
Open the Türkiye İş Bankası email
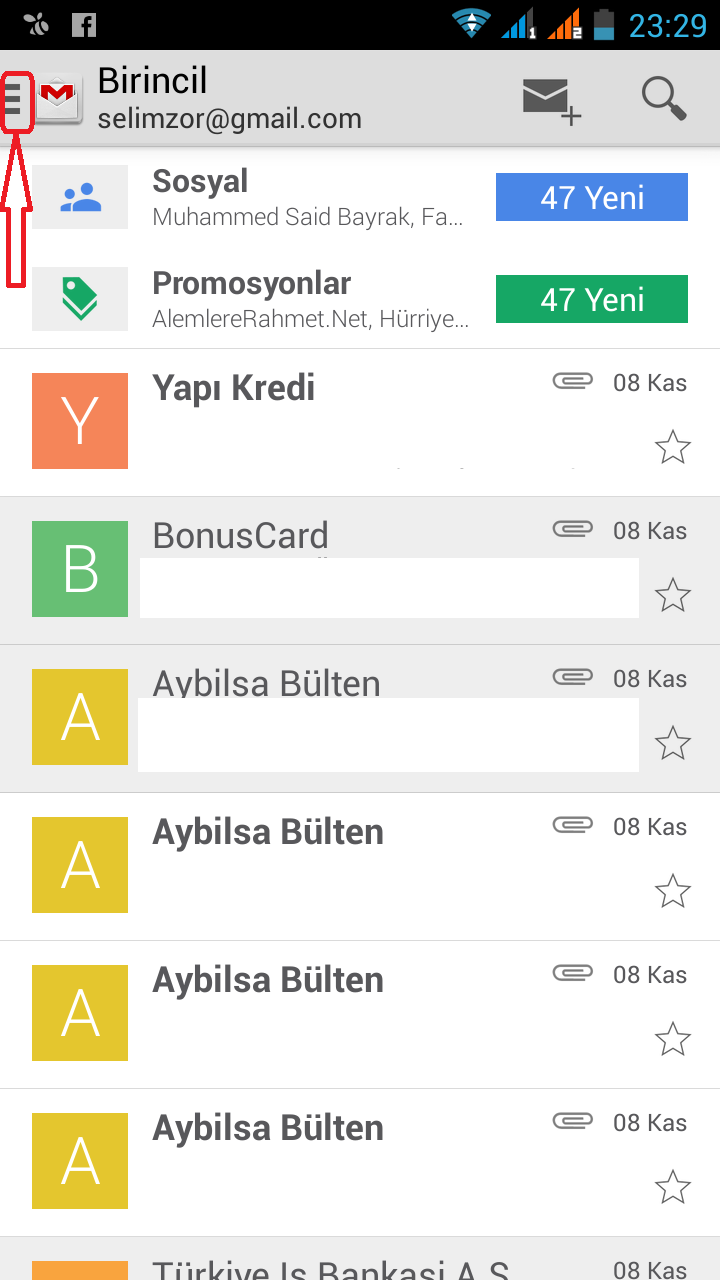coord(360,1259)
